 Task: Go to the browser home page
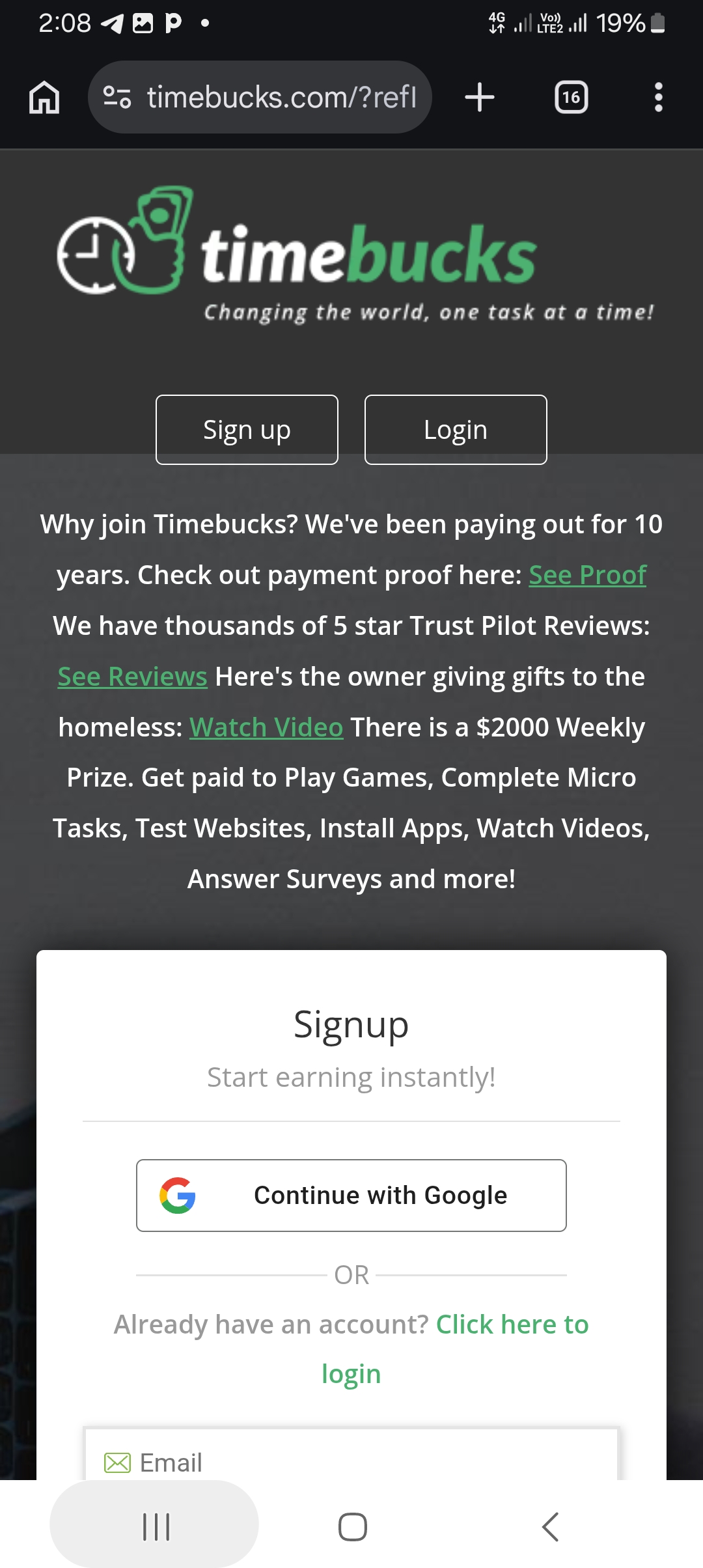click(44, 98)
